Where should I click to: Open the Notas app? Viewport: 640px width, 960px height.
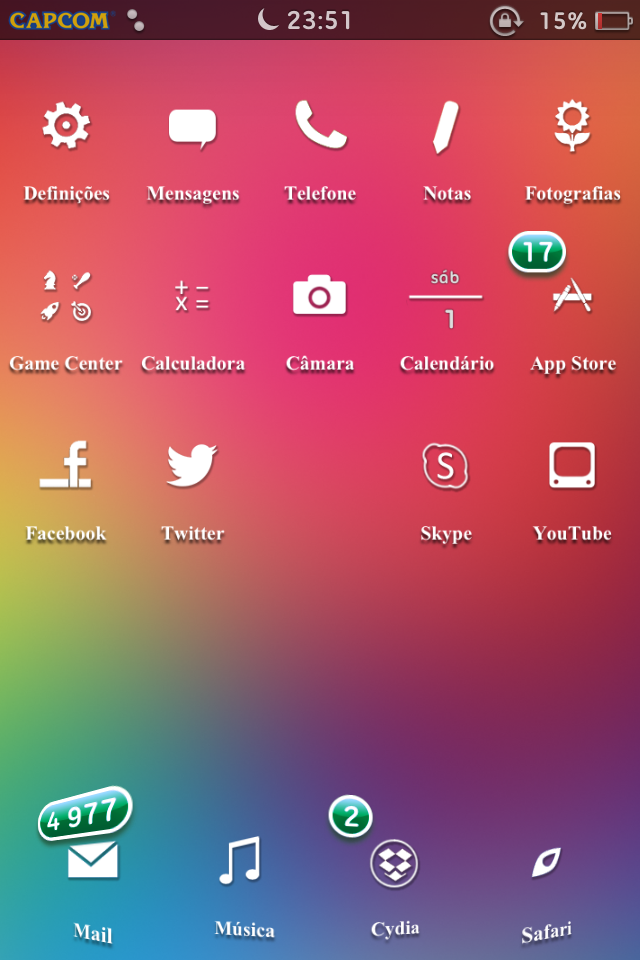point(446,127)
